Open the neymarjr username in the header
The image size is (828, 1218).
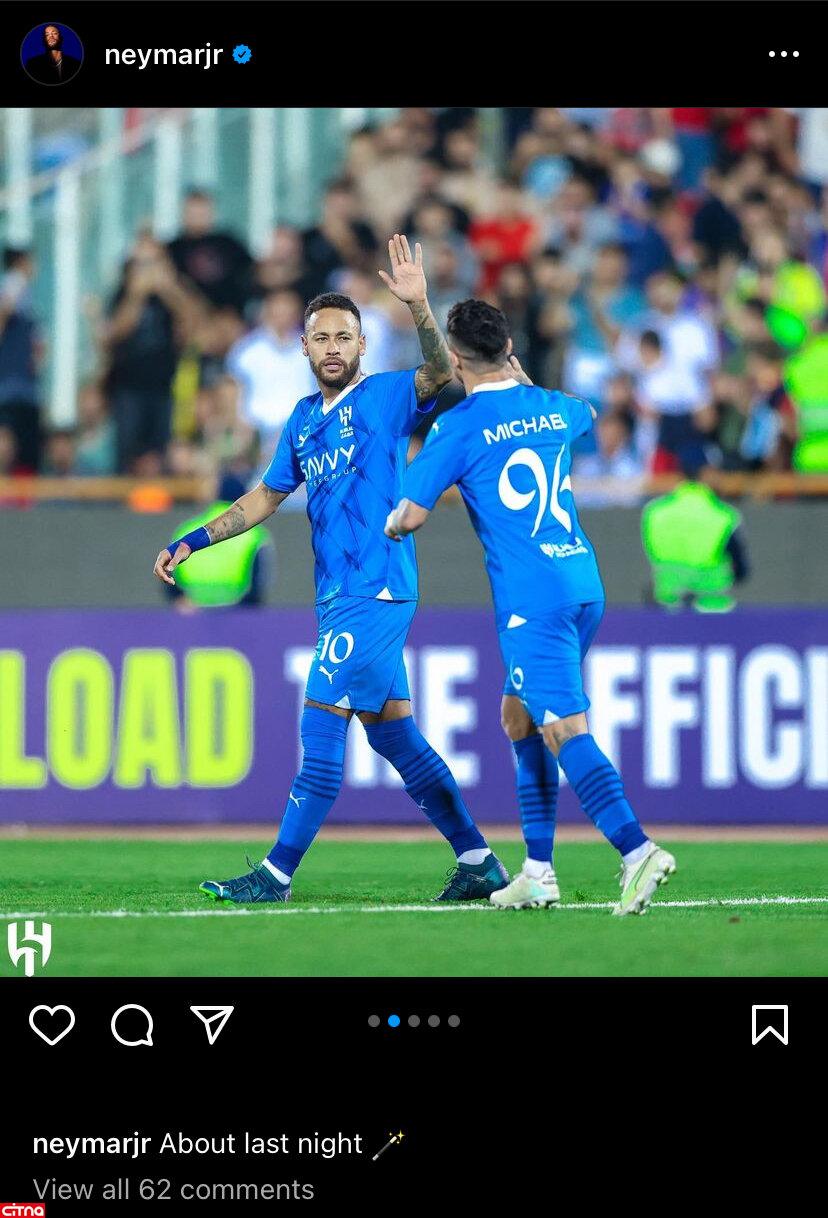tap(163, 55)
